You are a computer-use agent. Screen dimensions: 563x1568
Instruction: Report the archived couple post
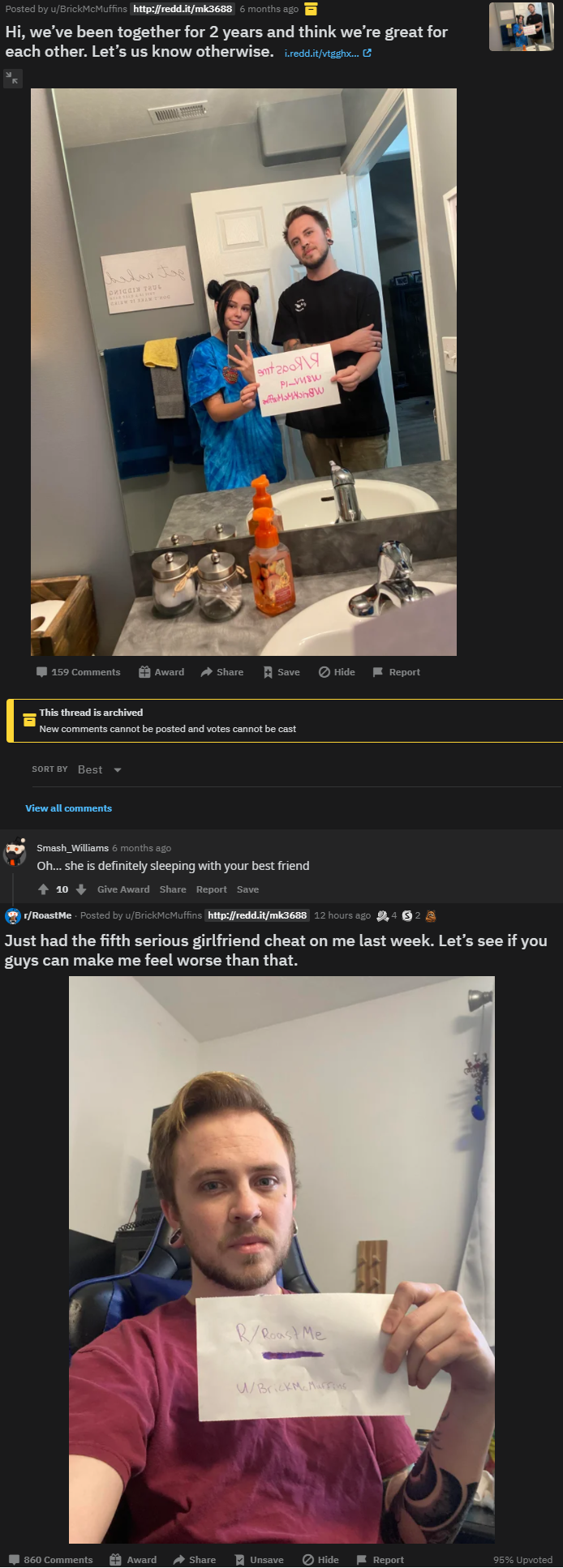pos(396,672)
